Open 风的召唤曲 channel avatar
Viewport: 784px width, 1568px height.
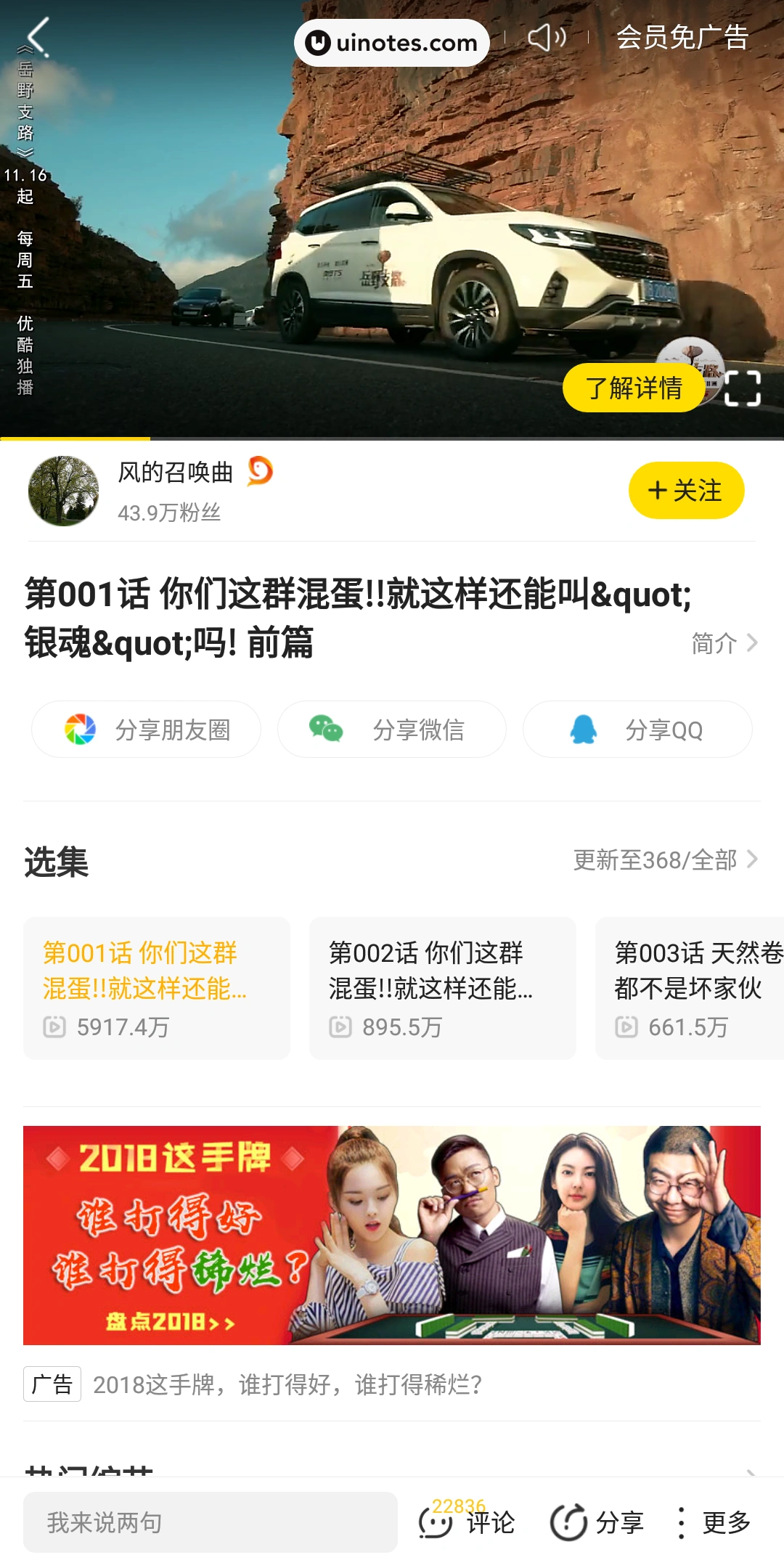click(64, 491)
